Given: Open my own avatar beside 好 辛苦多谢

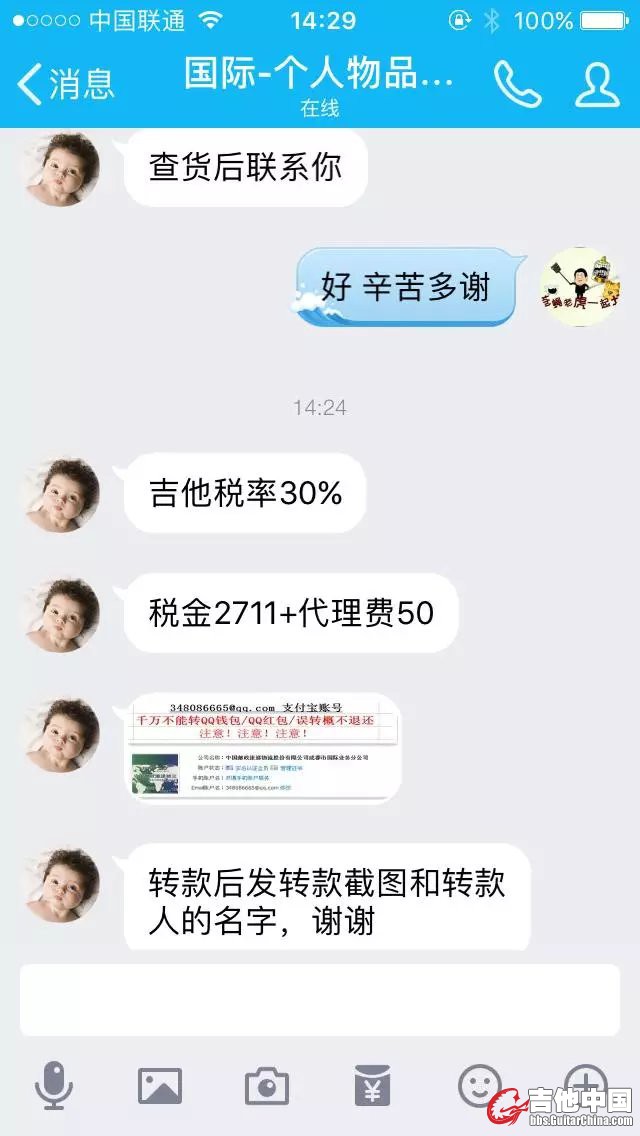Looking at the screenshot, I should [x=581, y=287].
